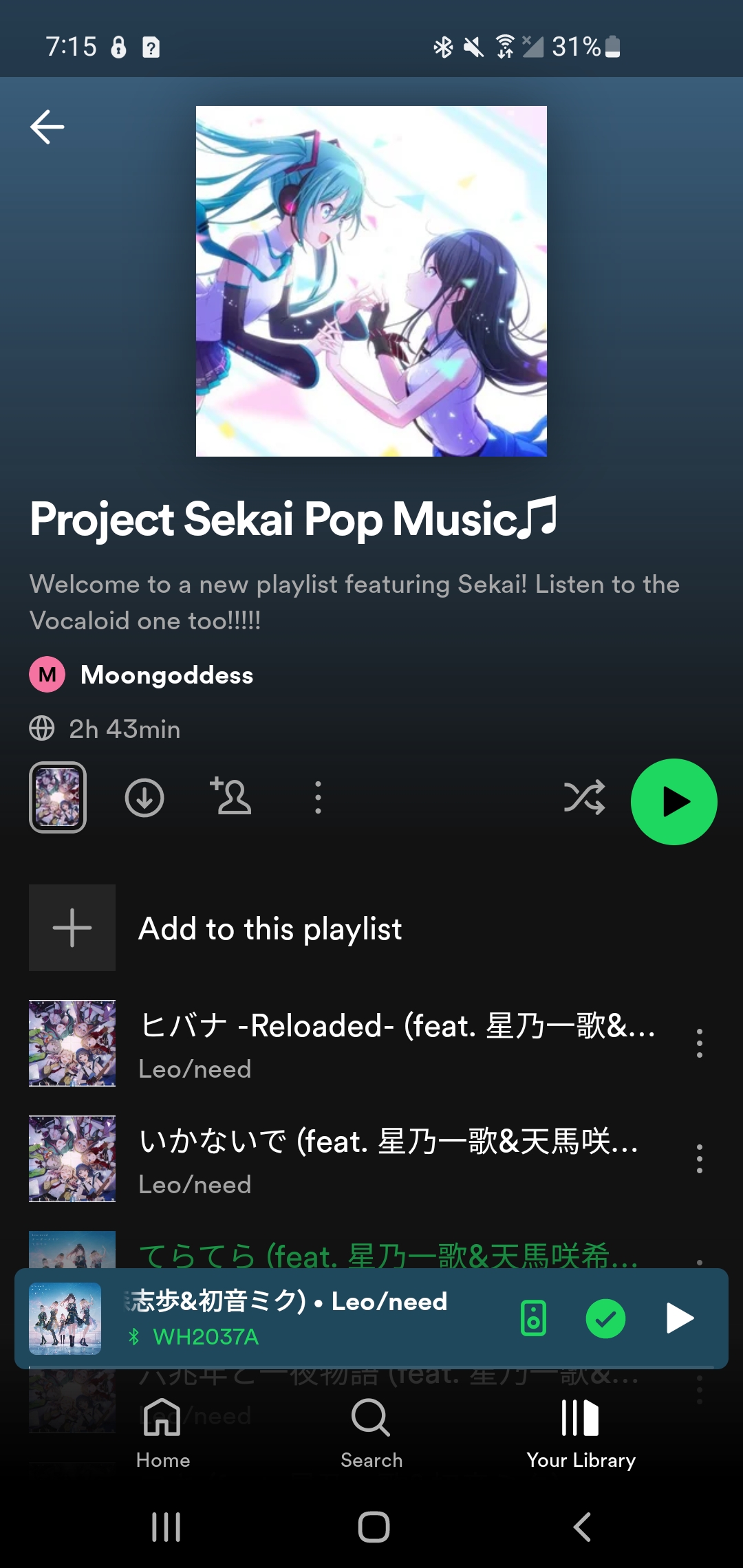This screenshot has width=743, height=1568.
Task: Select the Your Library tab
Action: pyautogui.click(x=581, y=1437)
